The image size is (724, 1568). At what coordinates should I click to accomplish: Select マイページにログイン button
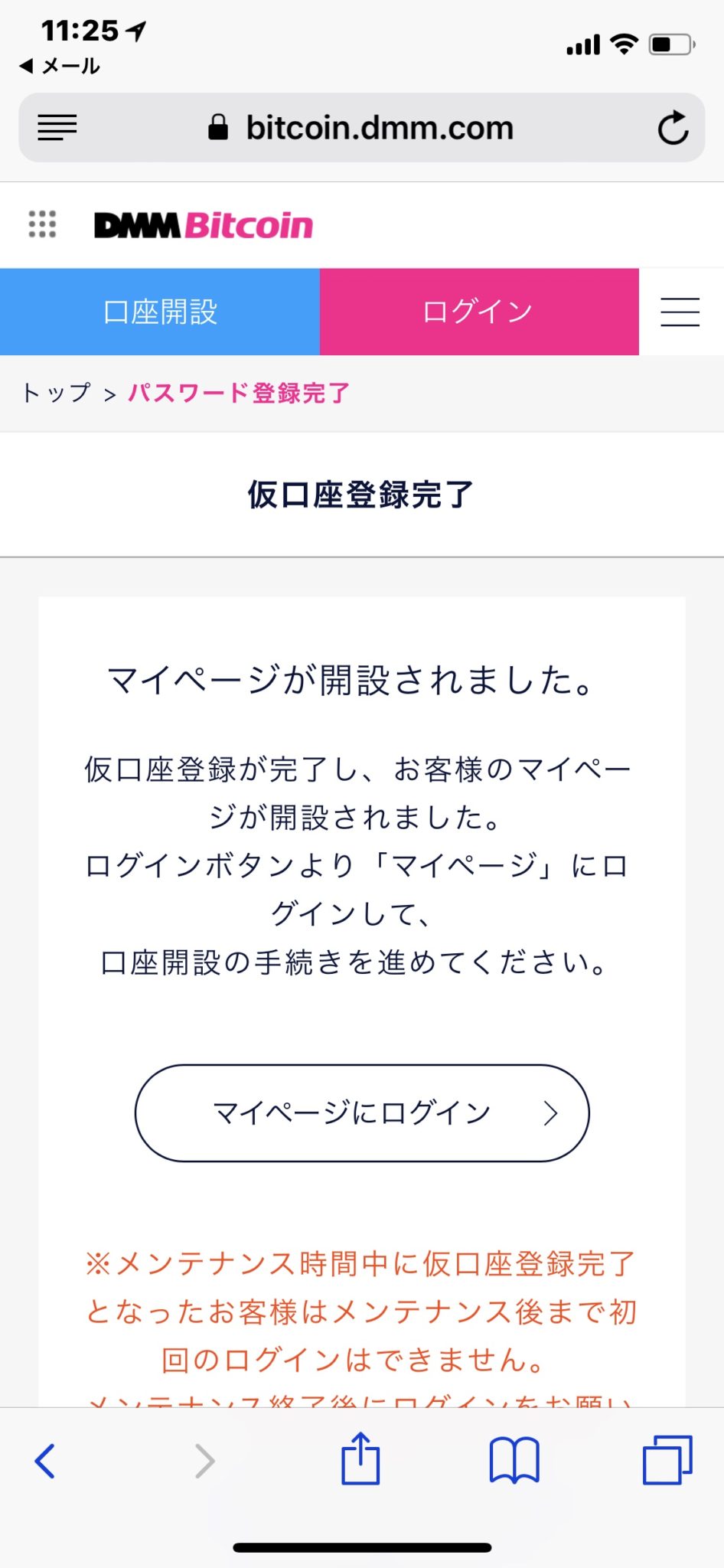click(x=362, y=1112)
